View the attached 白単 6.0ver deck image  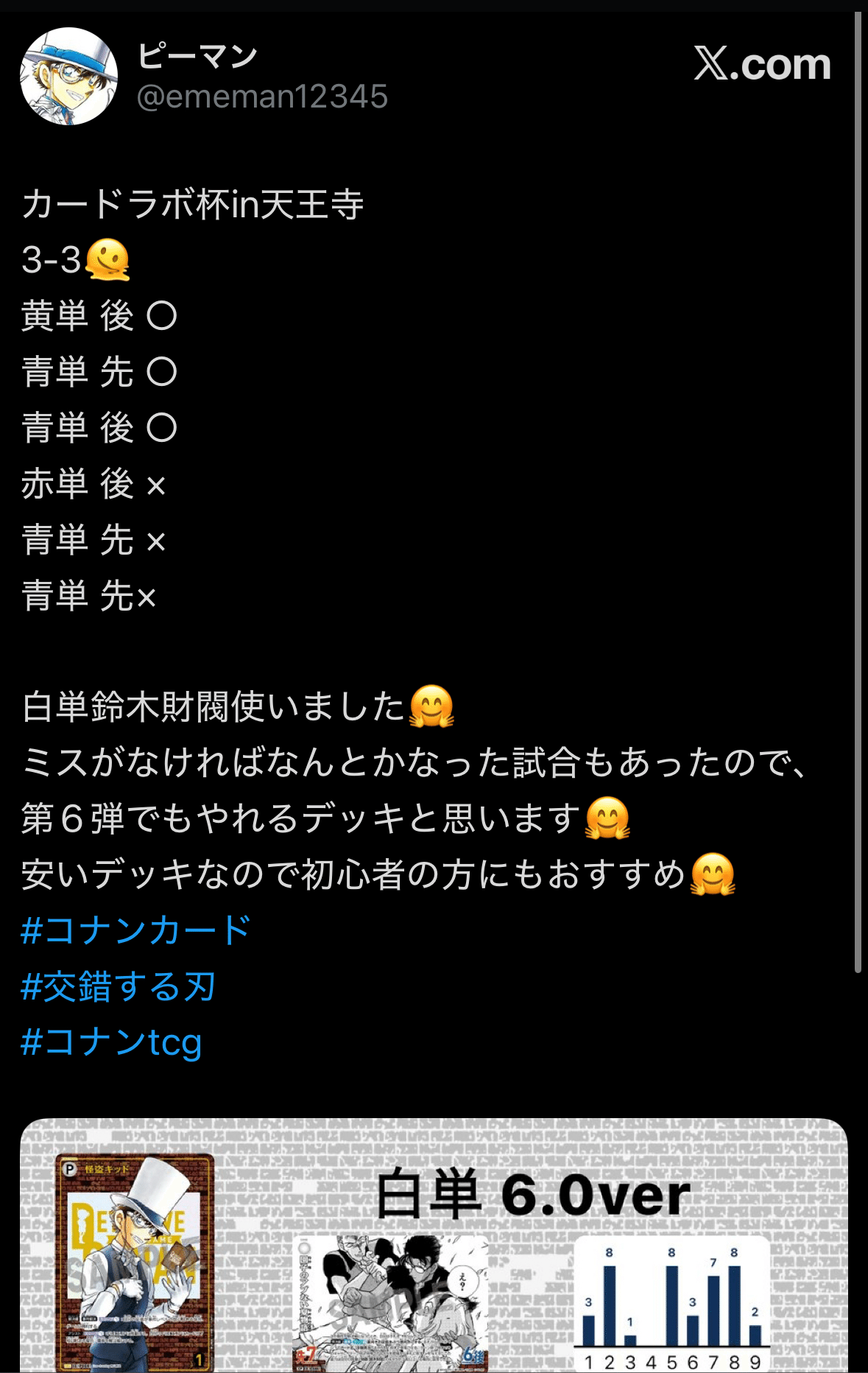pyautogui.click(x=434, y=1245)
